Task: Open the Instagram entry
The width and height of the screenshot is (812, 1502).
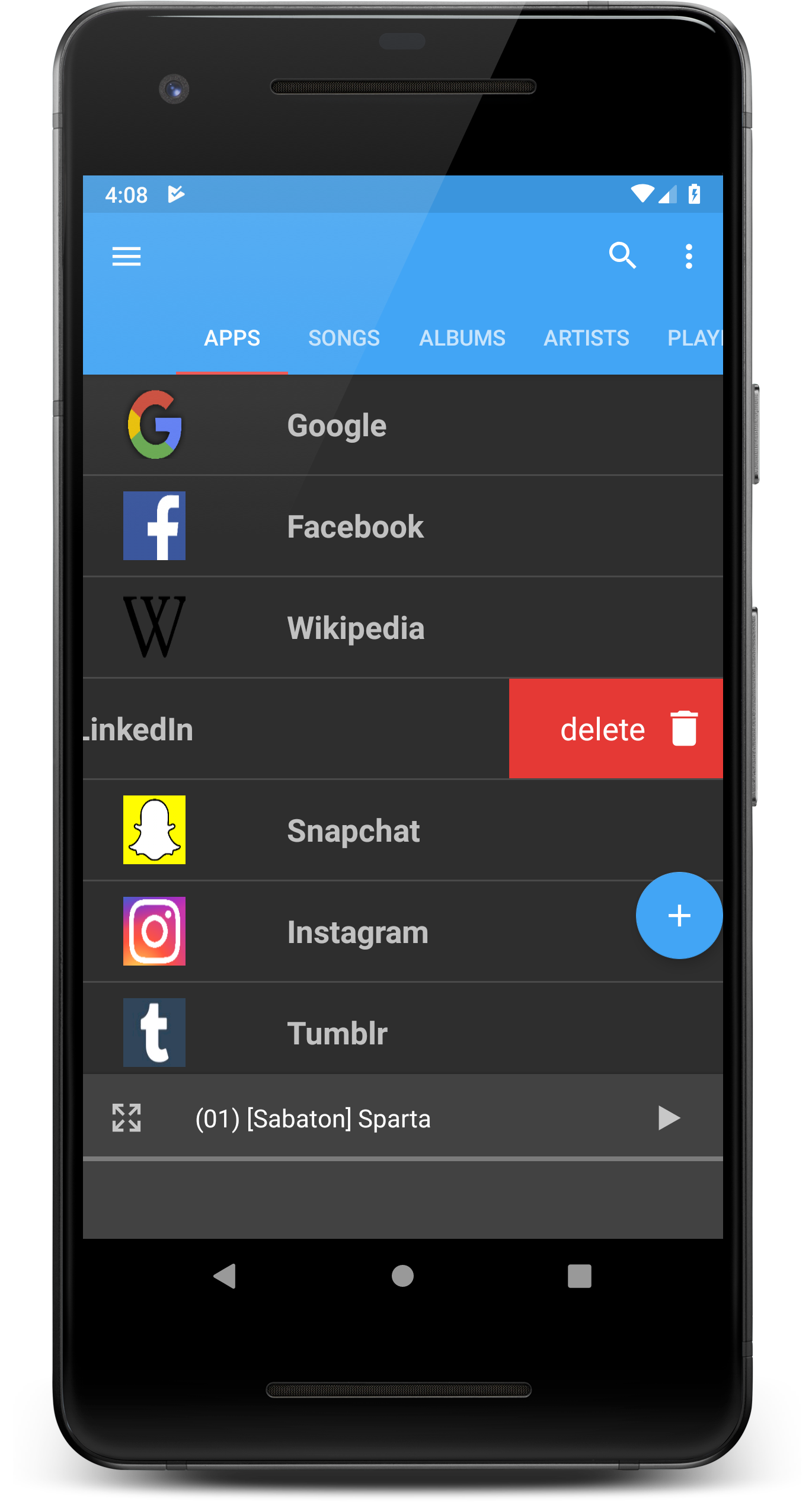Action: tap(357, 932)
